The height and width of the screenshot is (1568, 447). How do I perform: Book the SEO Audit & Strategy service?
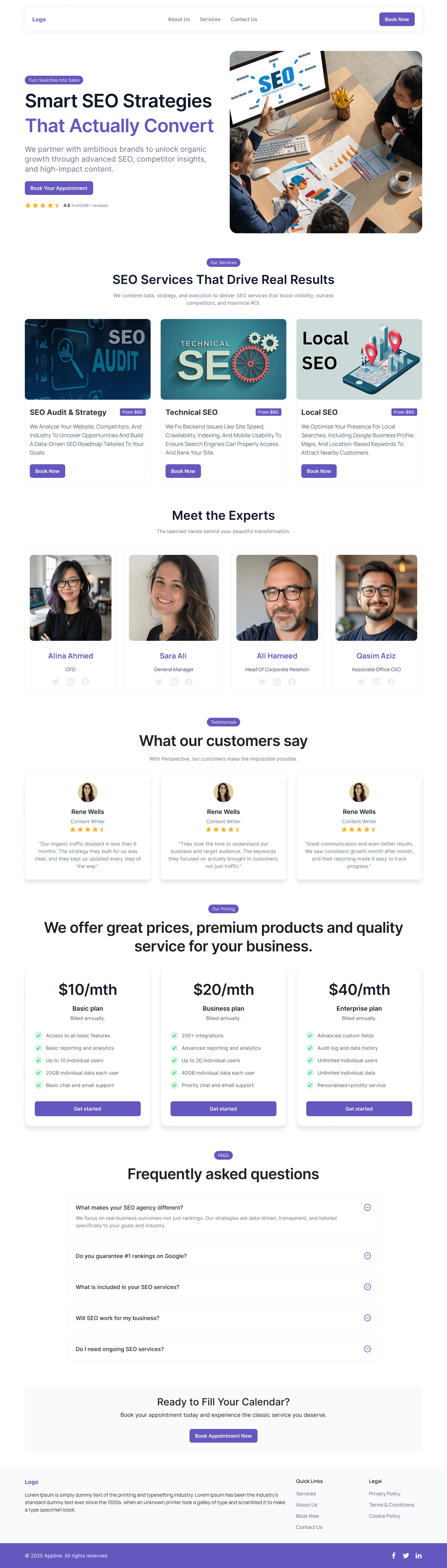[x=47, y=471]
